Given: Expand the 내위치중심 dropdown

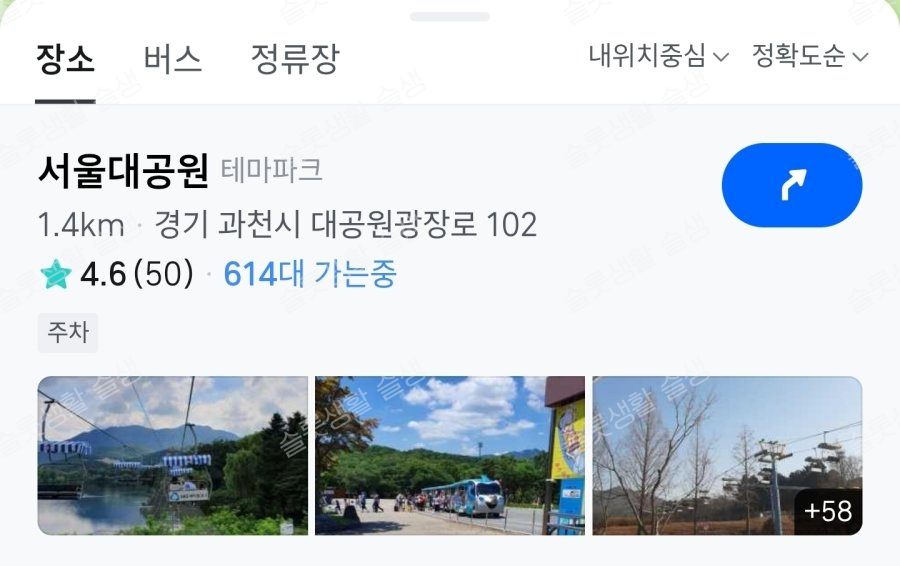Looking at the screenshot, I should pyautogui.click(x=658, y=56).
